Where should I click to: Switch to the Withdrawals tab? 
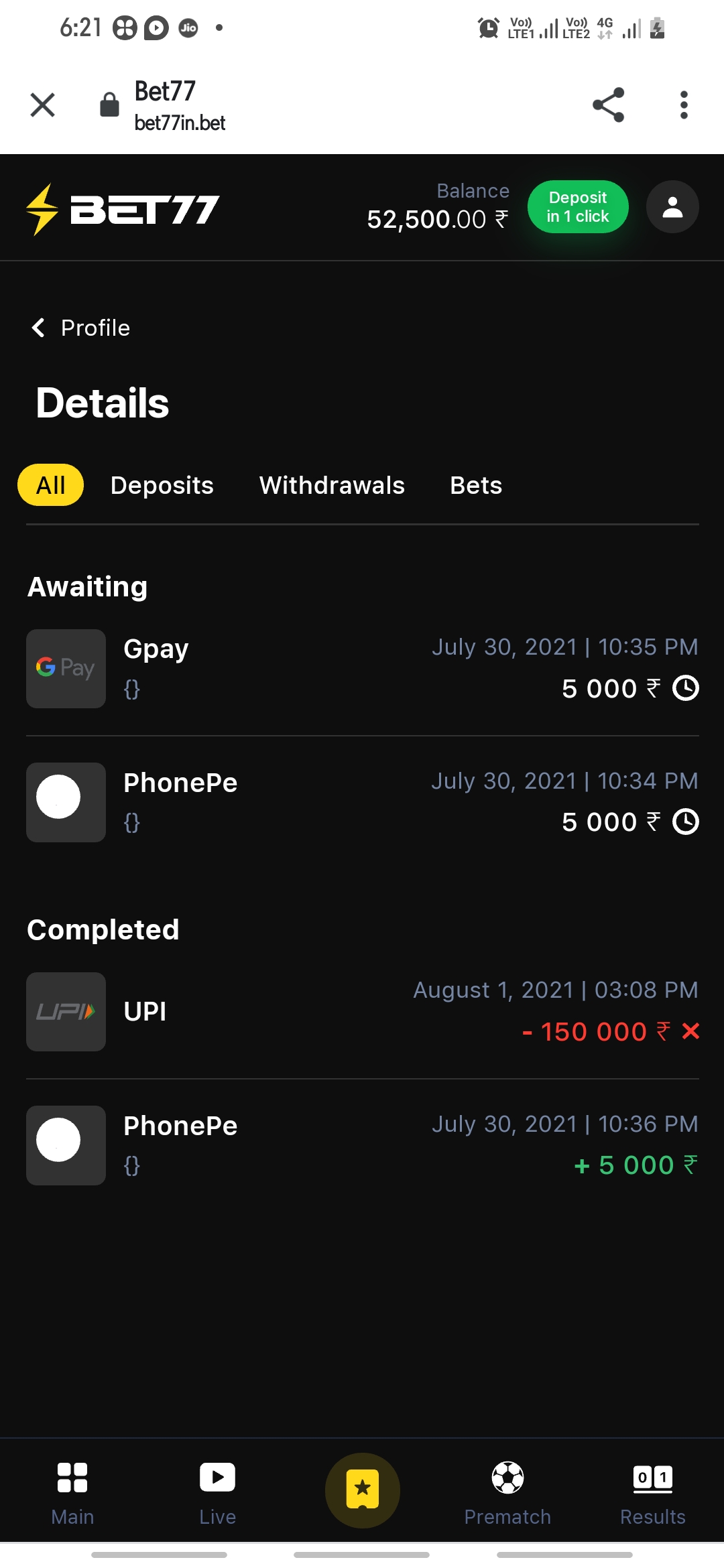coord(332,485)
